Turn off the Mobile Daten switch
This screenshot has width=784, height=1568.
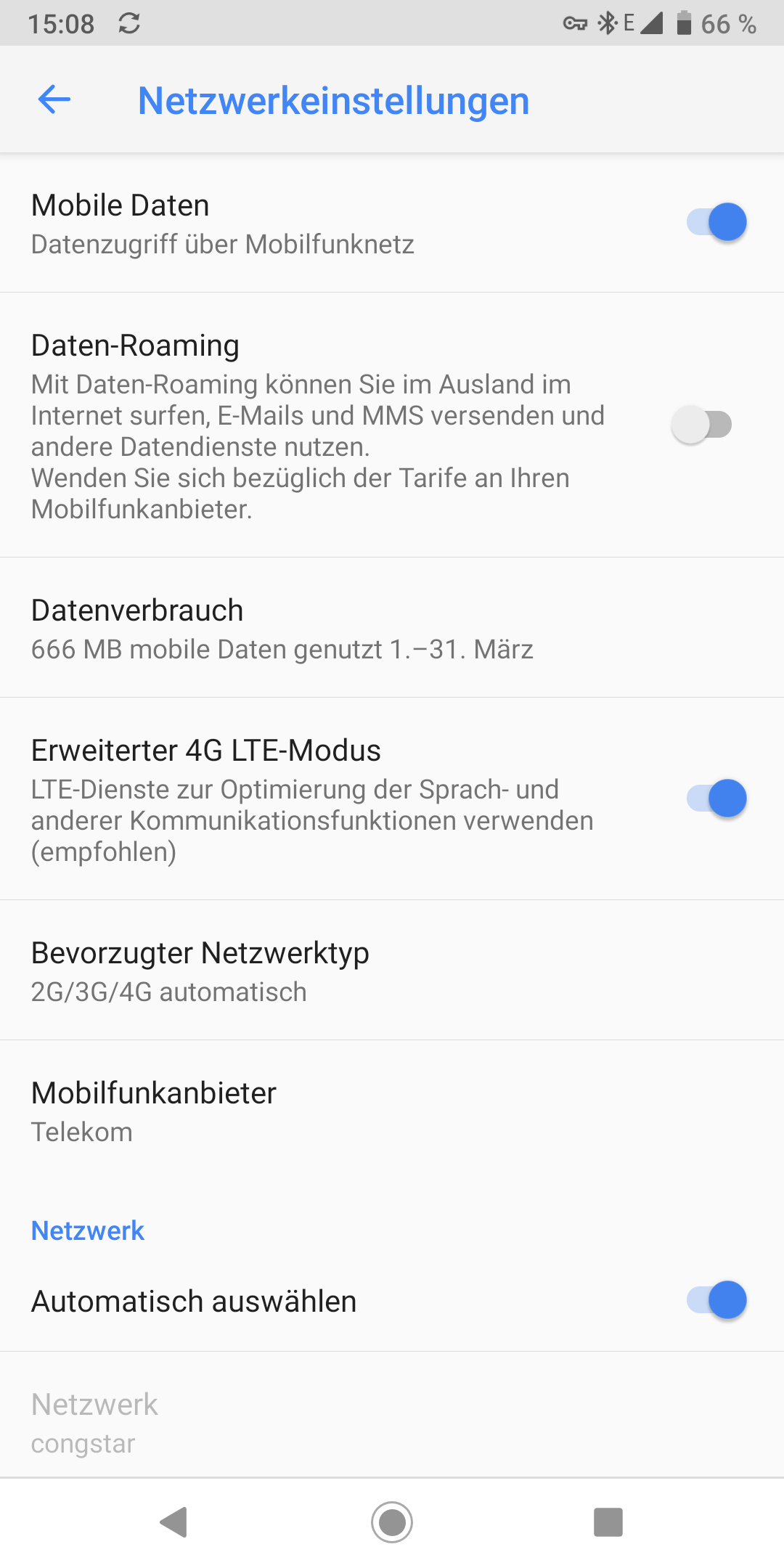(716, 222)
